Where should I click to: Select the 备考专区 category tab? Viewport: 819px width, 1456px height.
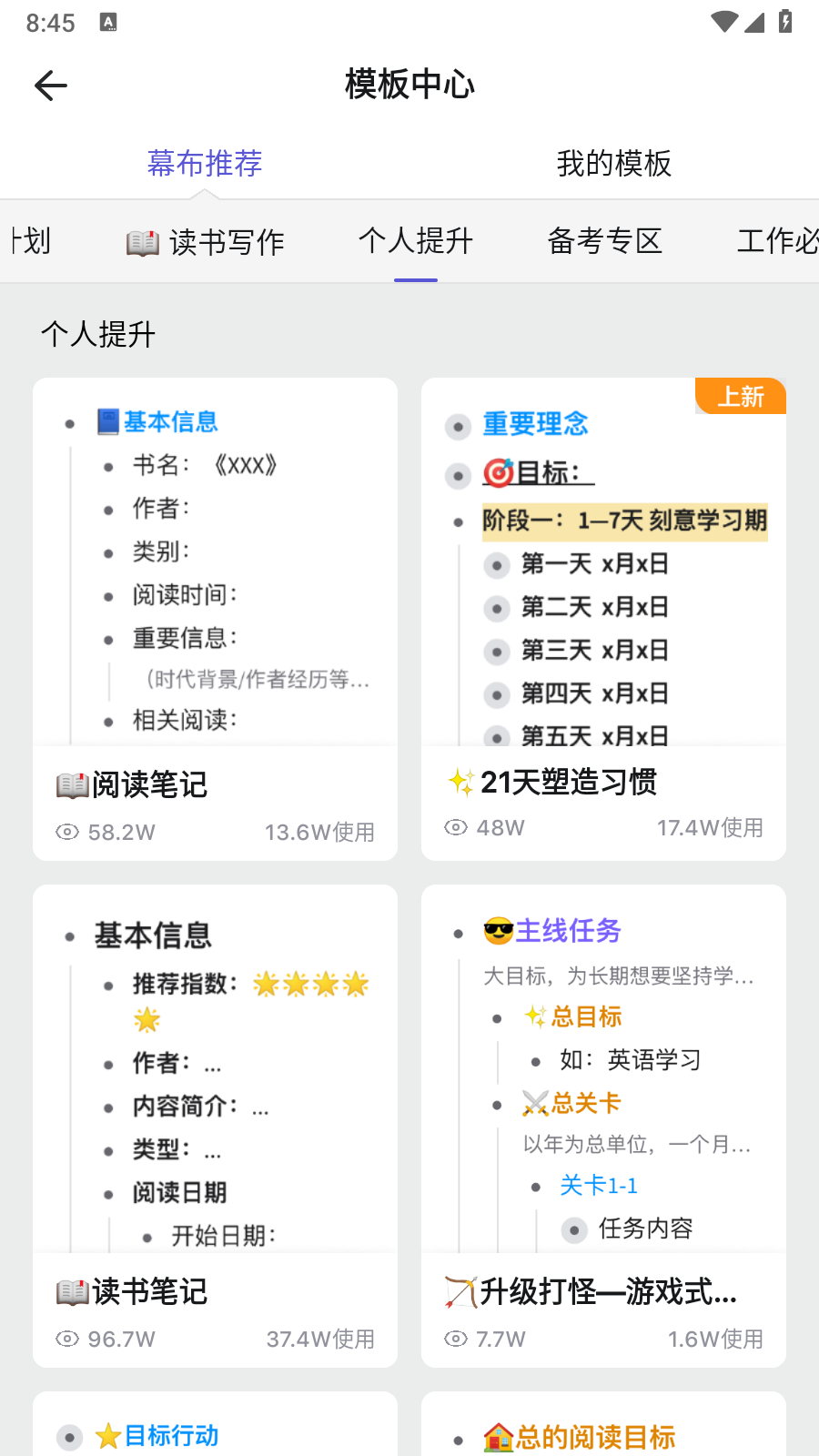605,242
